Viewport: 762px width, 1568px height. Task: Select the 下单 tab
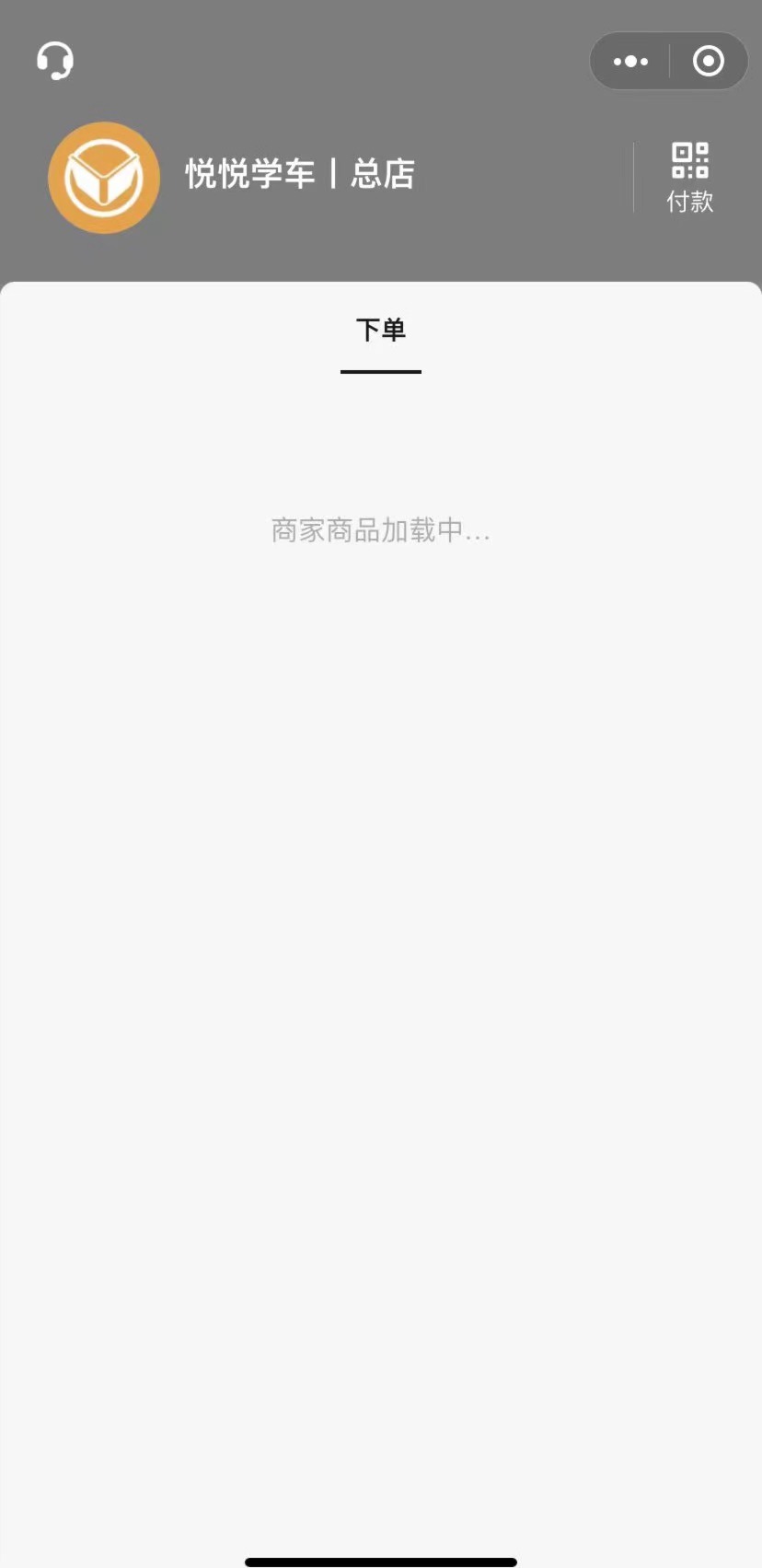[x=381, y=331]
